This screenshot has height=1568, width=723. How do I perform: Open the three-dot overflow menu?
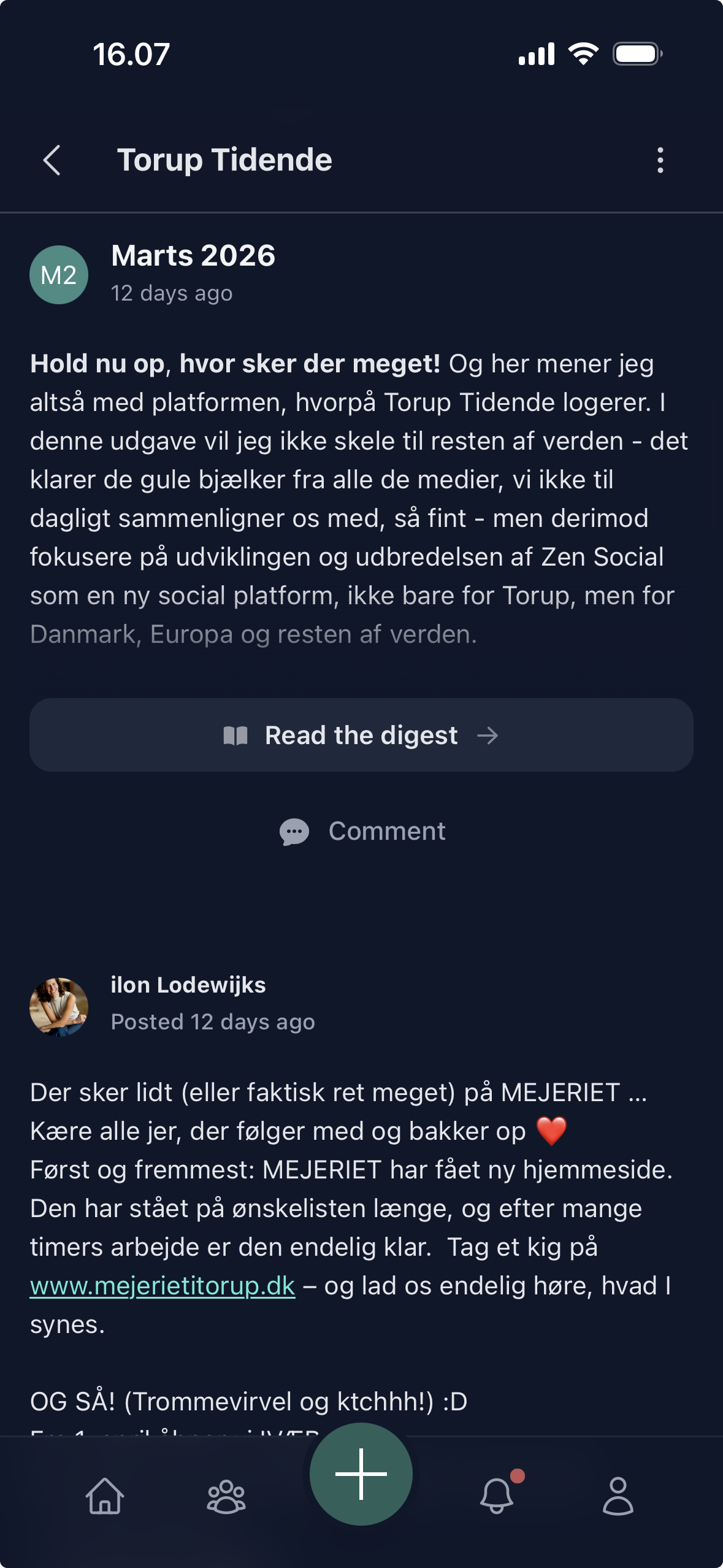(660, 159)
